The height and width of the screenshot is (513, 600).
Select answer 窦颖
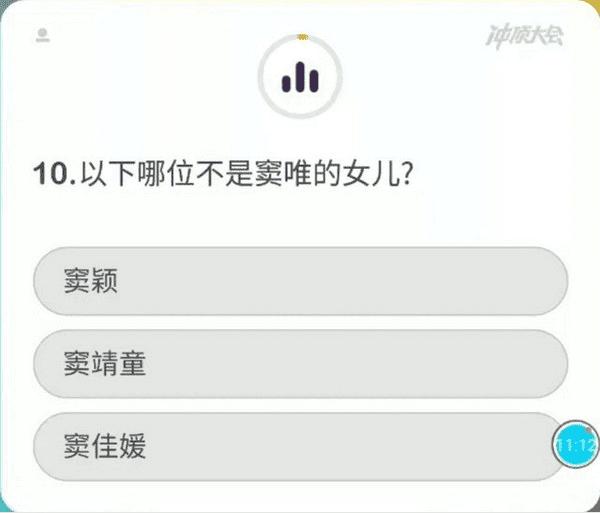click(300, 282)
